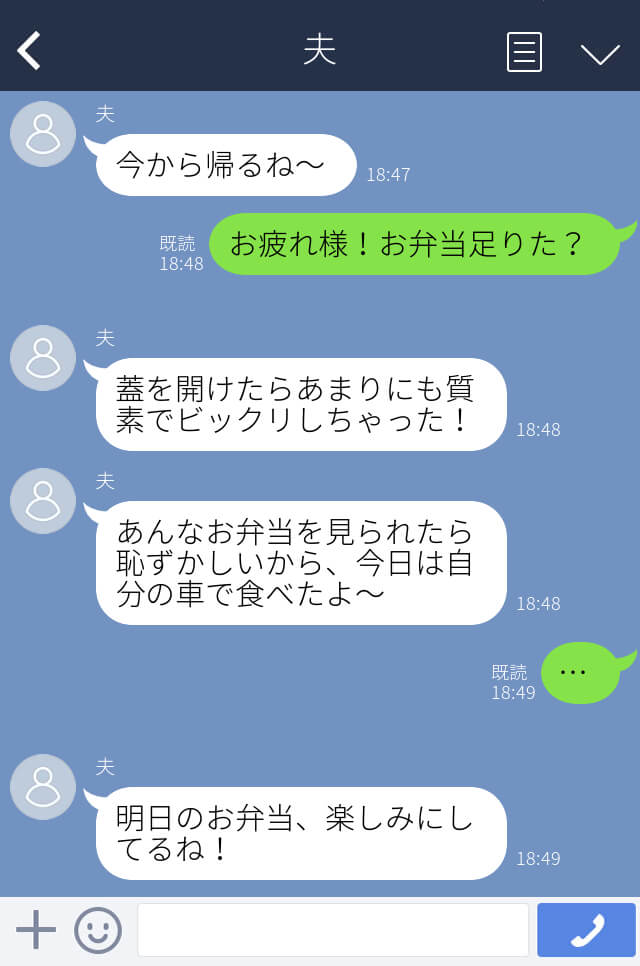
Task: Focus the message text field
Action: point(332,930)
